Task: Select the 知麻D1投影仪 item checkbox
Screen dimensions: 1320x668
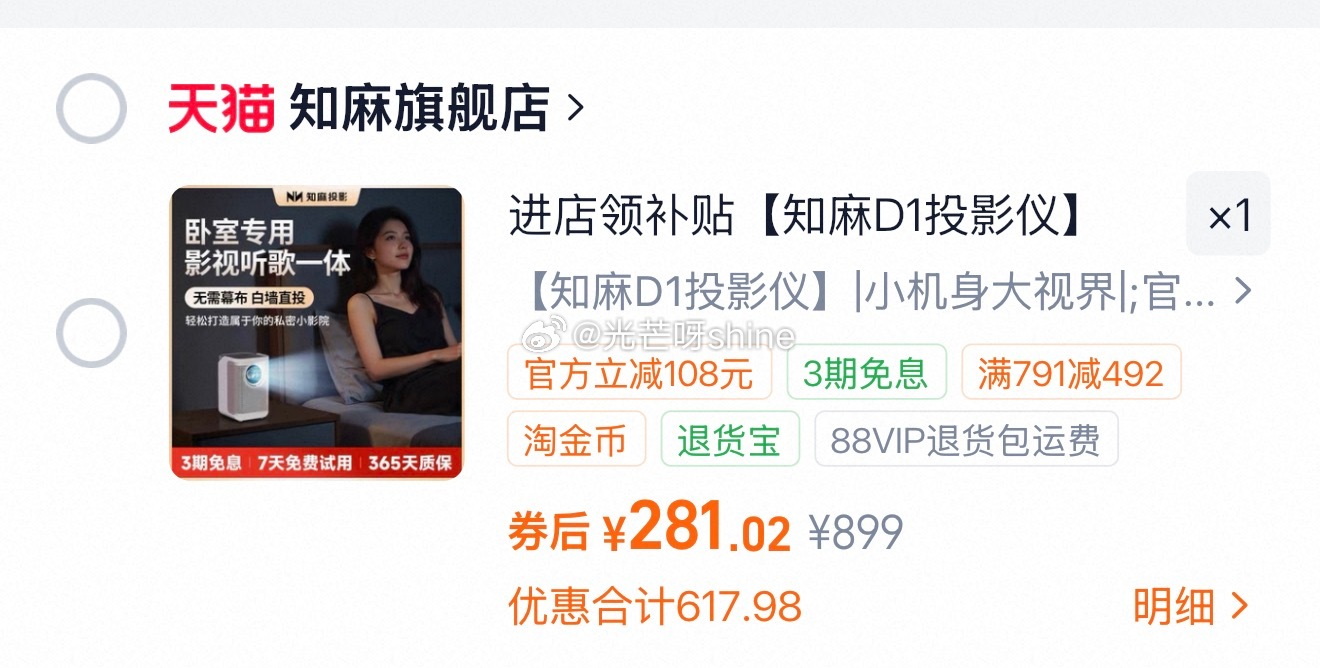Action: pos(91,333)
